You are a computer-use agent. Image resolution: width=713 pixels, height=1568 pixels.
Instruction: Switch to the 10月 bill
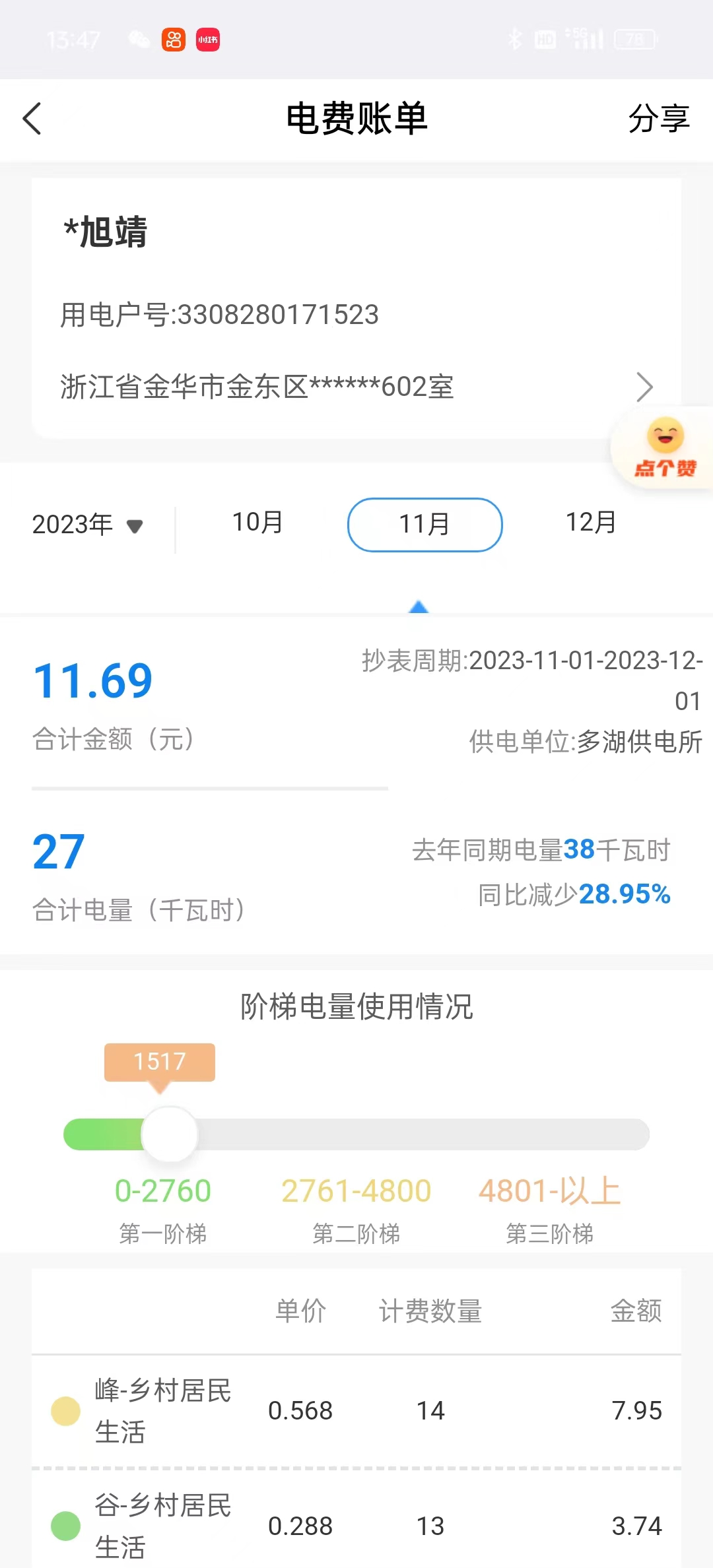[257, 523]
